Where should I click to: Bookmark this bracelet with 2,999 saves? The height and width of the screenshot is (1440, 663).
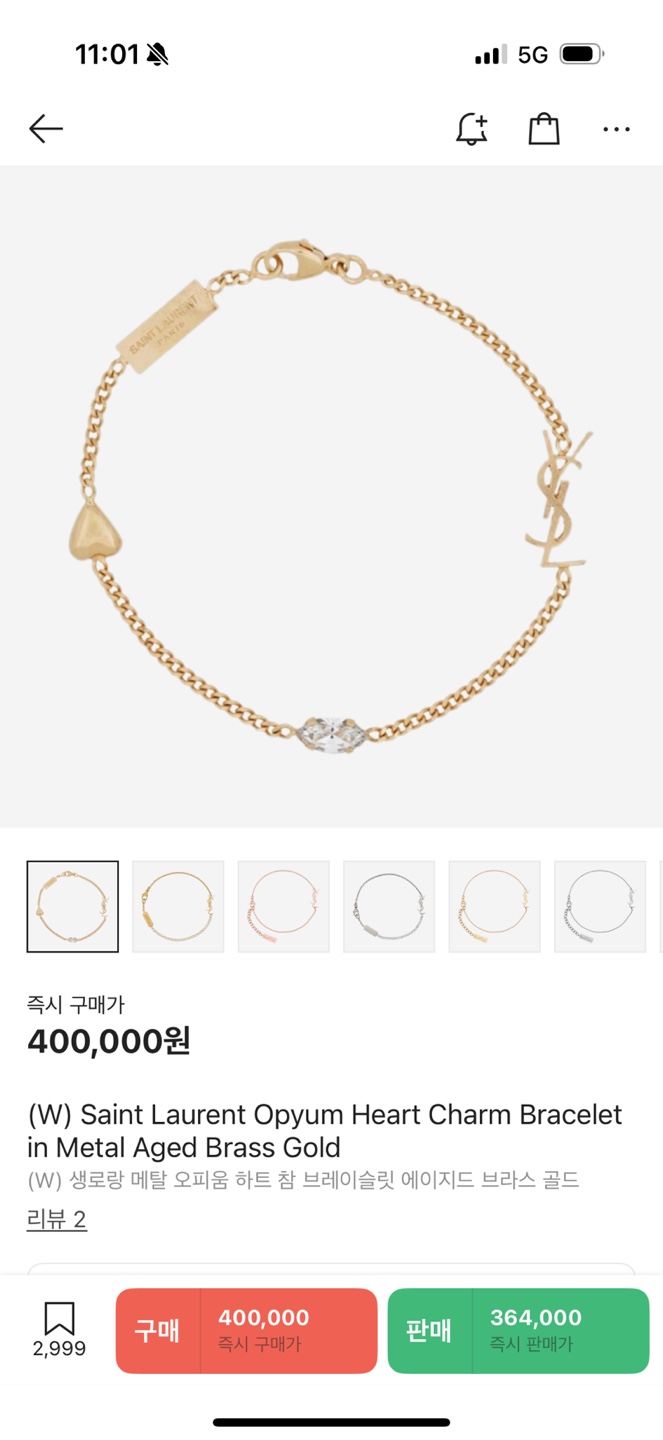pyautogui.click(x=59, y=1329)
